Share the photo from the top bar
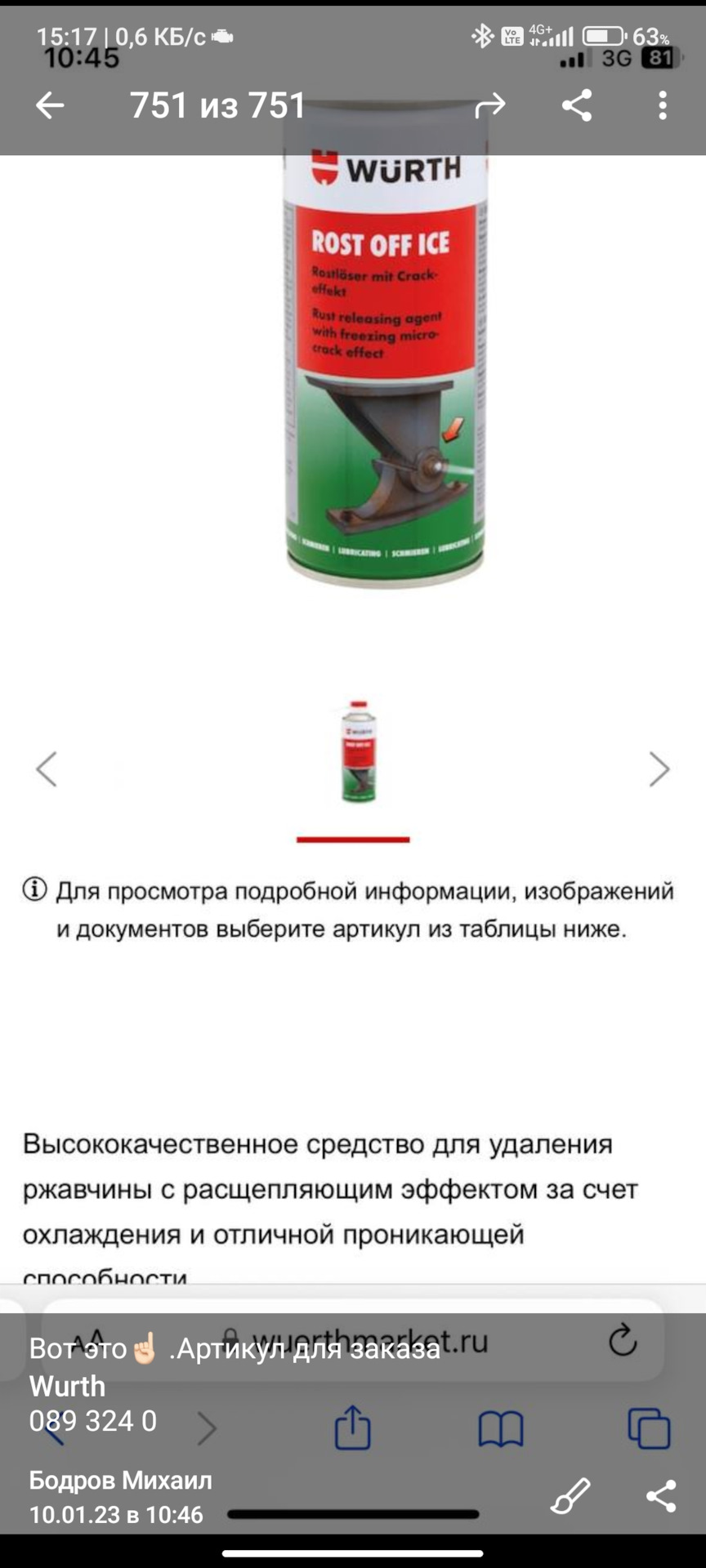This screenshot has width=706, height=1568. (577, 105)
